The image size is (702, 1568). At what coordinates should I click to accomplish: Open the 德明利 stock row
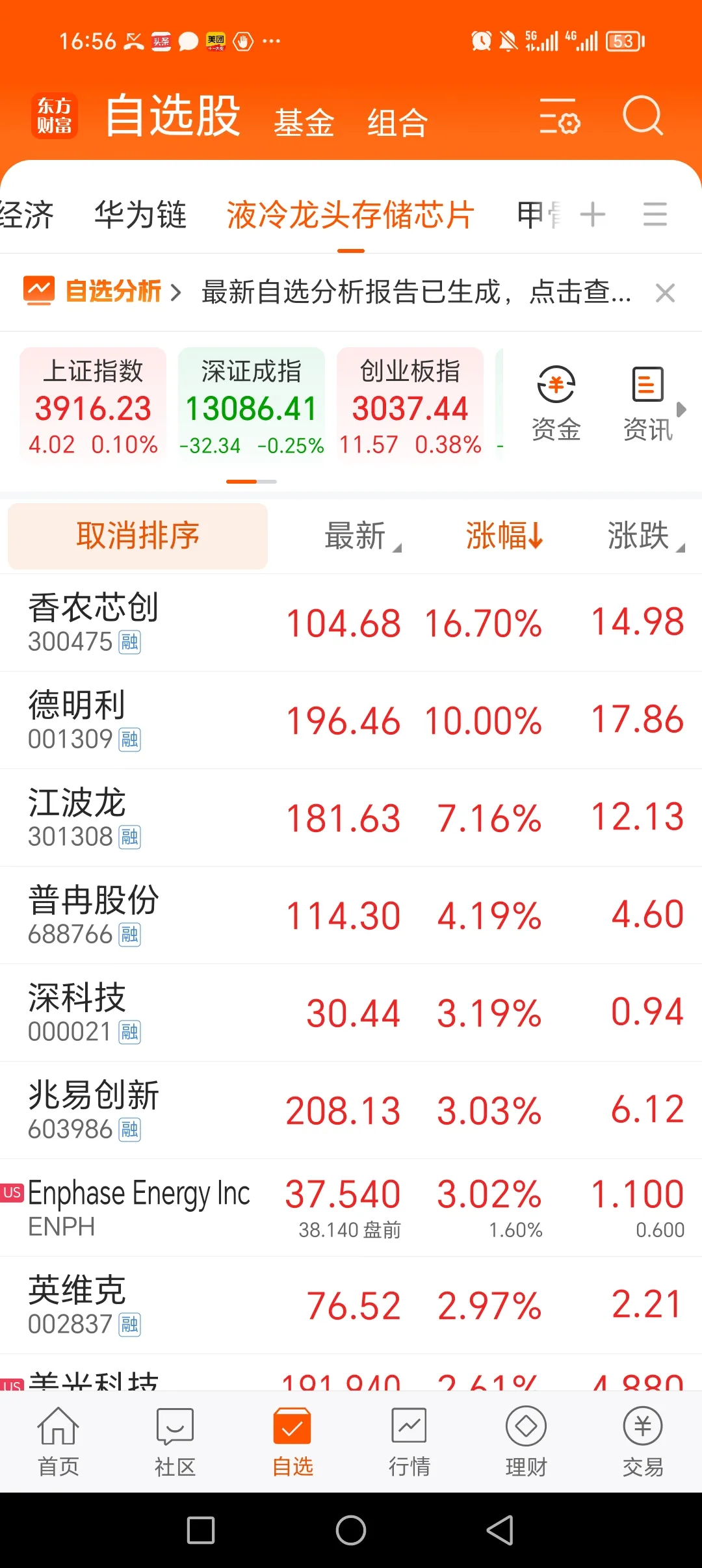click(351, 720)
